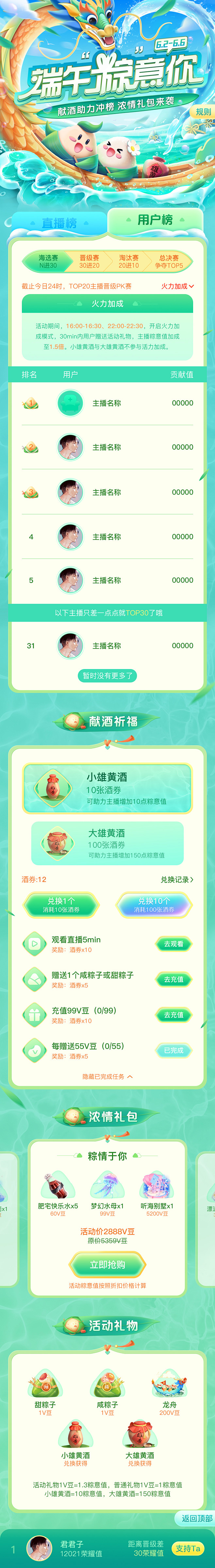
Task: Tap 去充值 for the 赠送粽子 task
Action: click(x=173, y=980)
